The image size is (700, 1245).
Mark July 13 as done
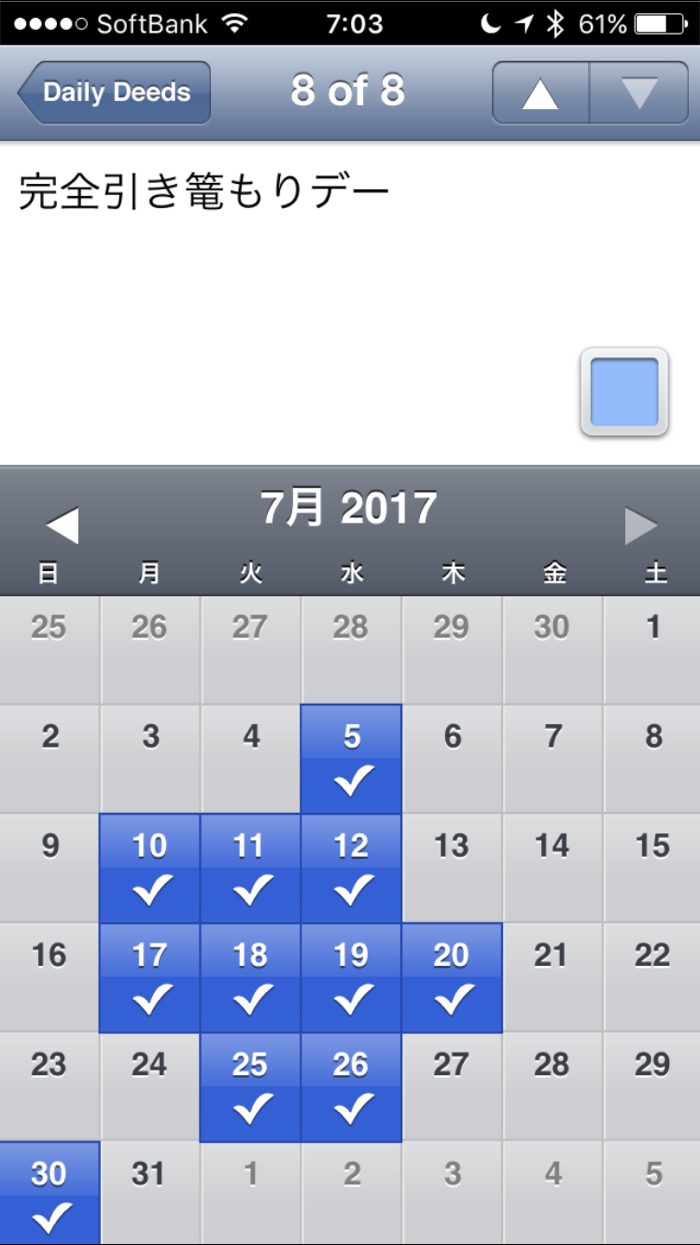point(452,867)
